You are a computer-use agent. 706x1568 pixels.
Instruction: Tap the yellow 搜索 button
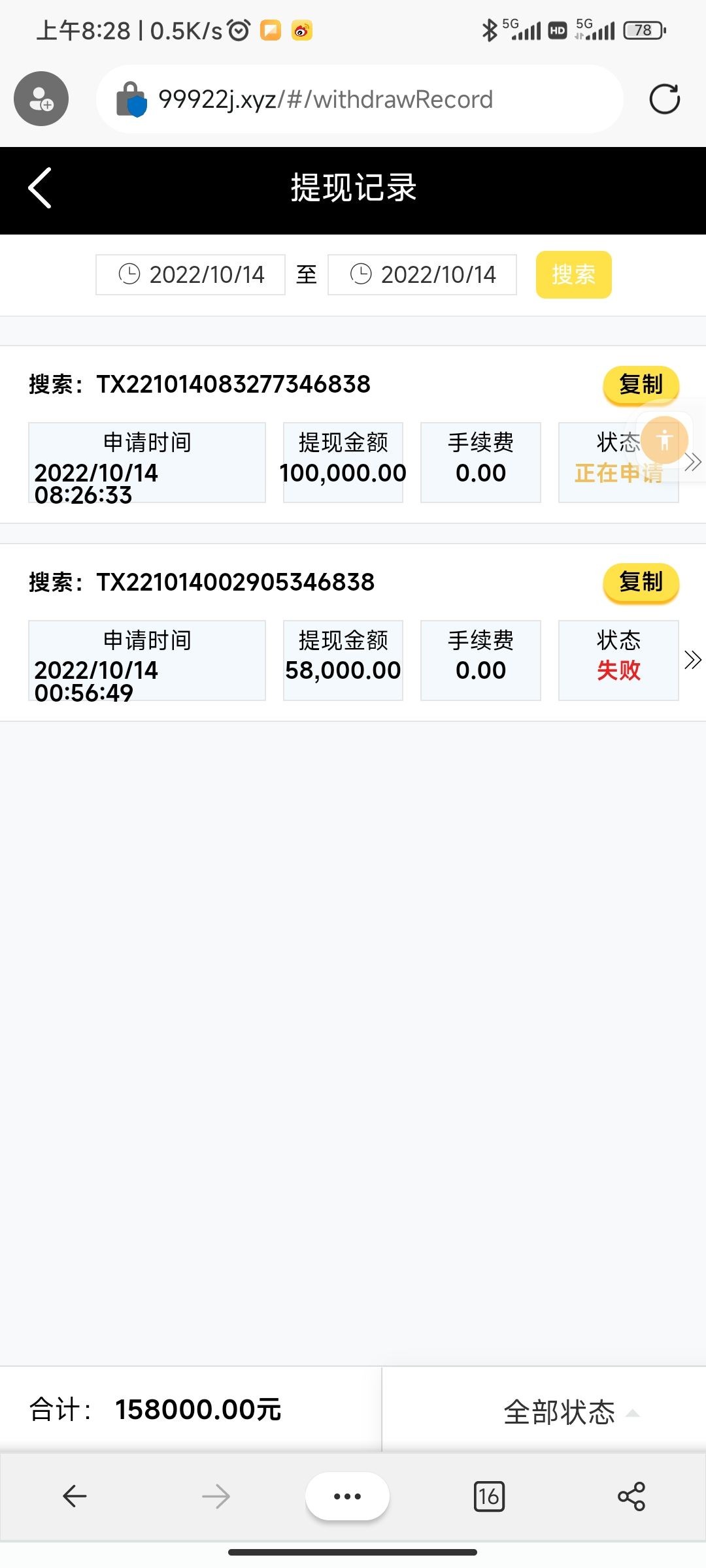point(573,274)
